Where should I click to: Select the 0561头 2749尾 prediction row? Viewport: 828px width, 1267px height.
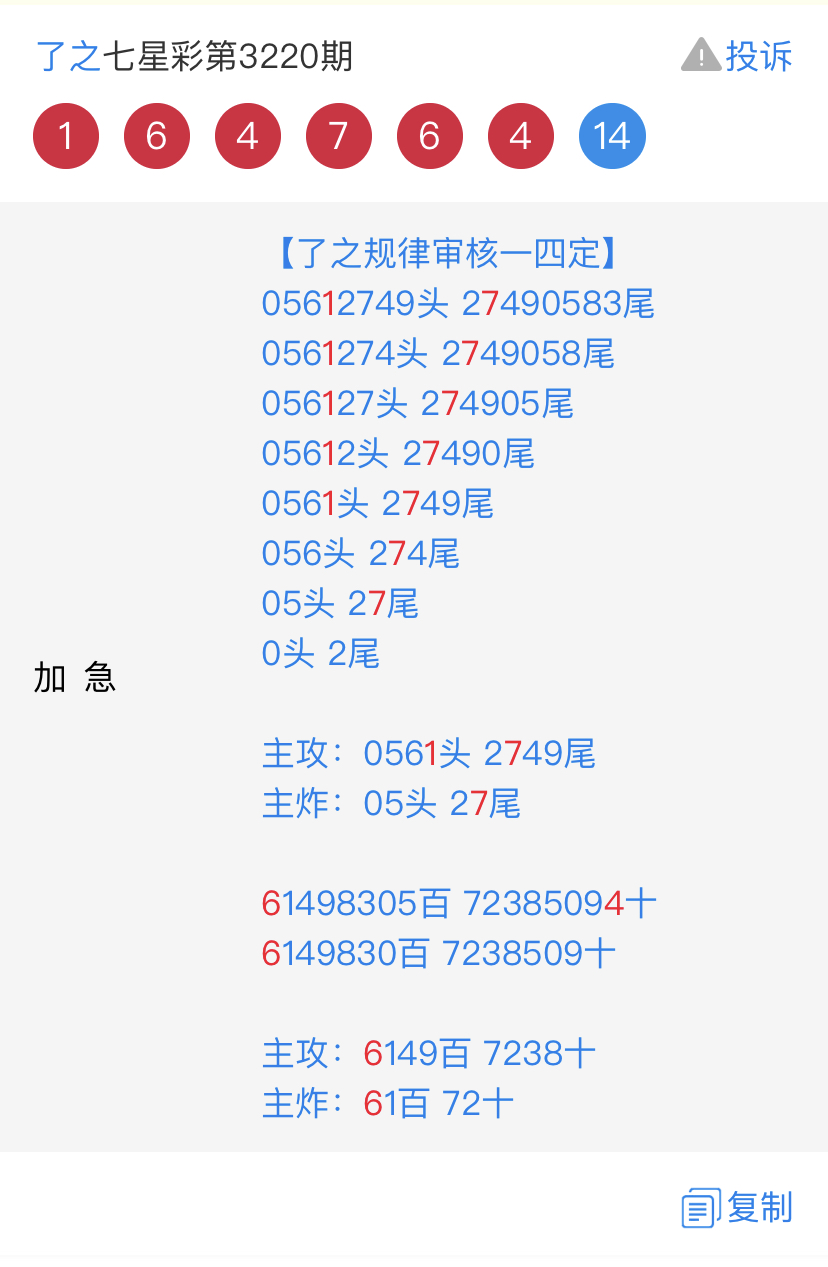[378, 503]
